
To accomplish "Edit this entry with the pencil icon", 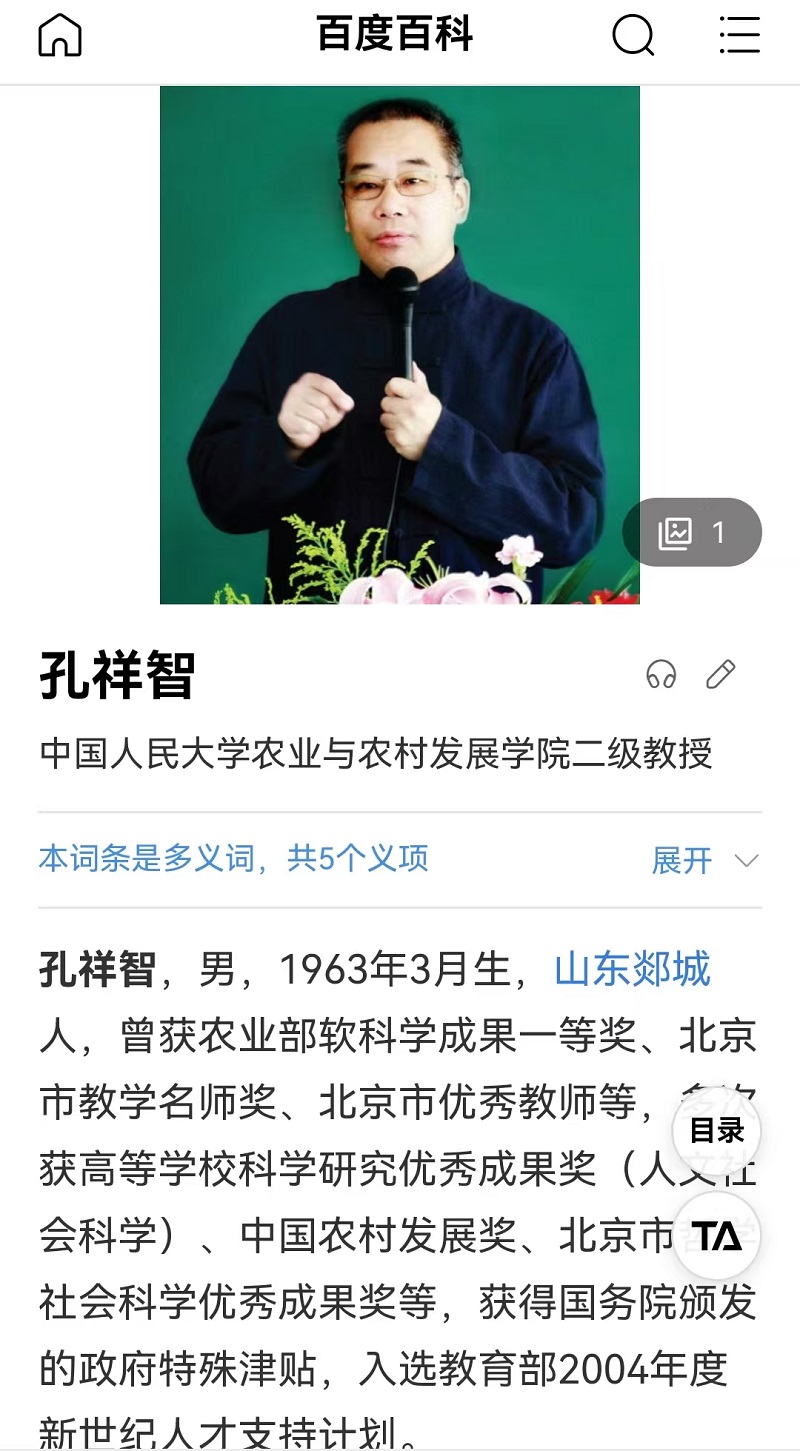I will point(721,675).
